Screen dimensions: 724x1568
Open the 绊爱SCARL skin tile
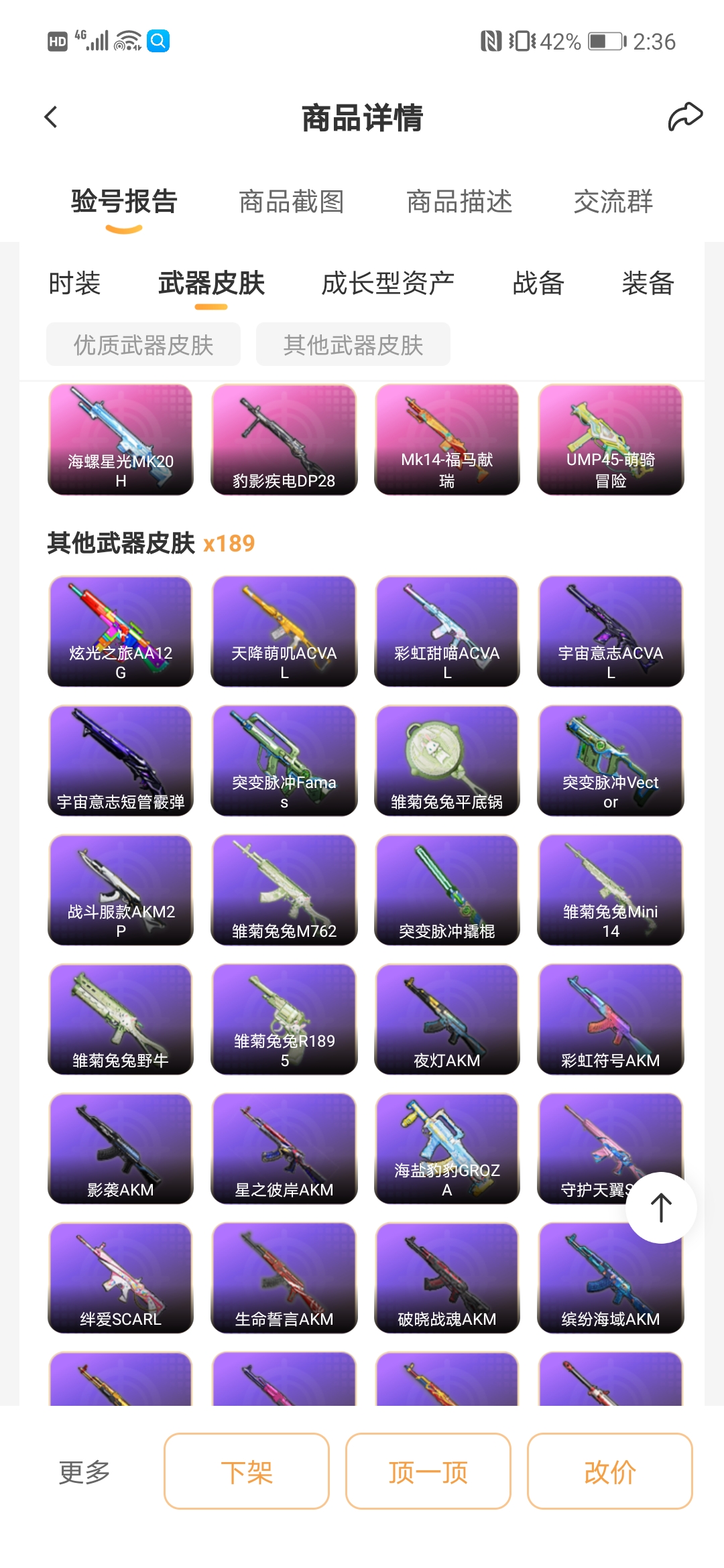click(121, 1277)
